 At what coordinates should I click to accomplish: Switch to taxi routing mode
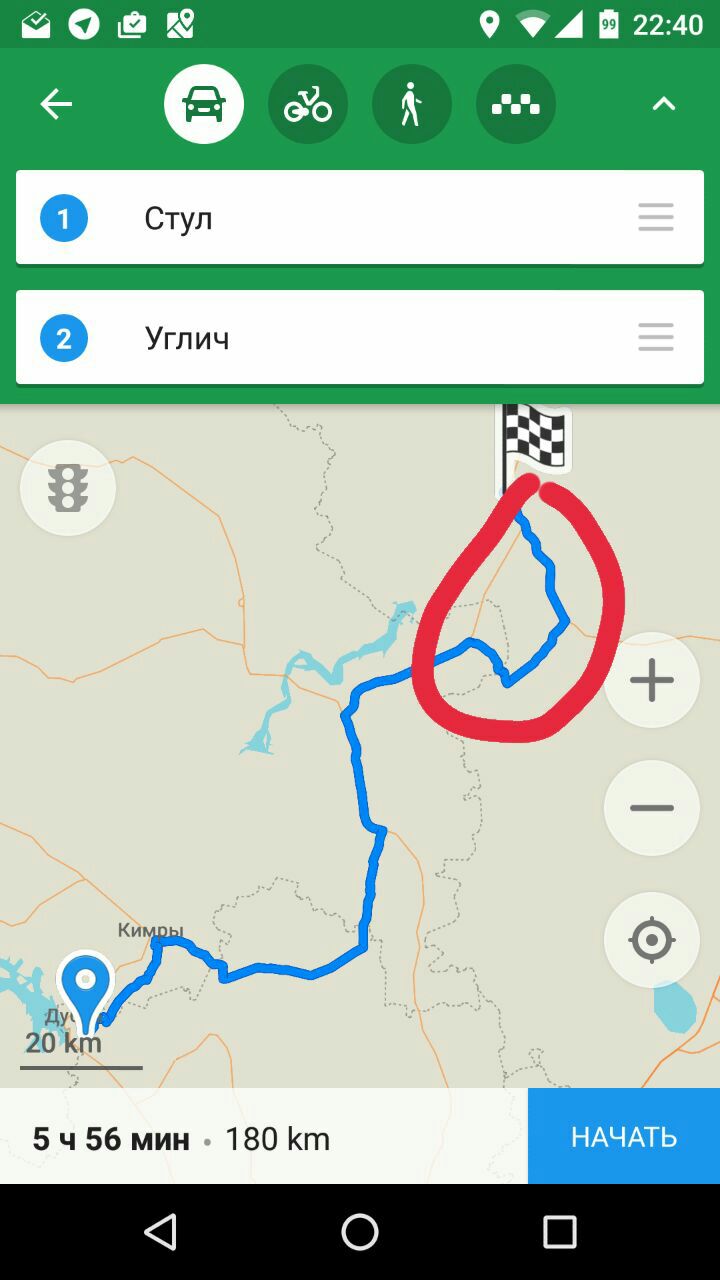(x=516, y=104)
